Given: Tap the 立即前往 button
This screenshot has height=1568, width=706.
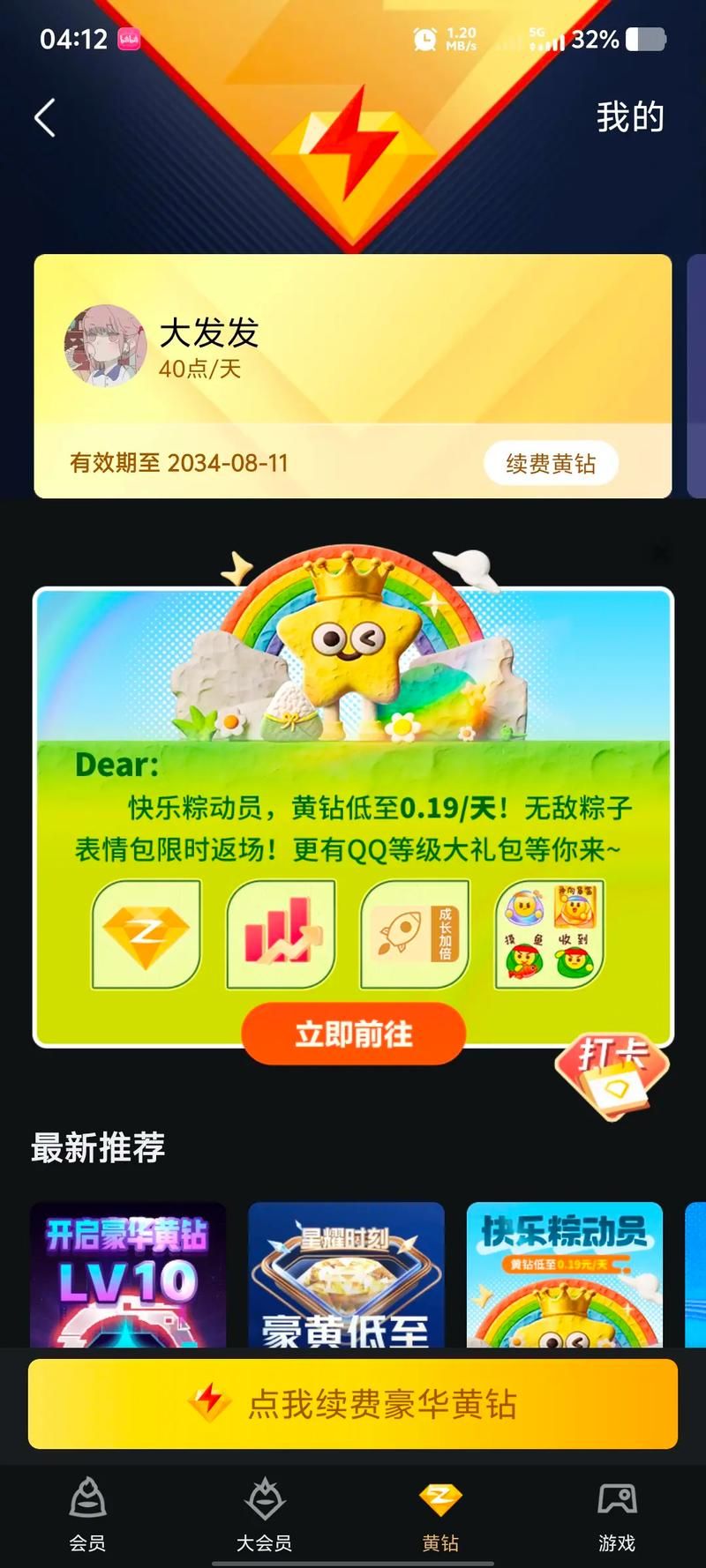Looking at the screenshot, I should click(x=353, y=1034).
